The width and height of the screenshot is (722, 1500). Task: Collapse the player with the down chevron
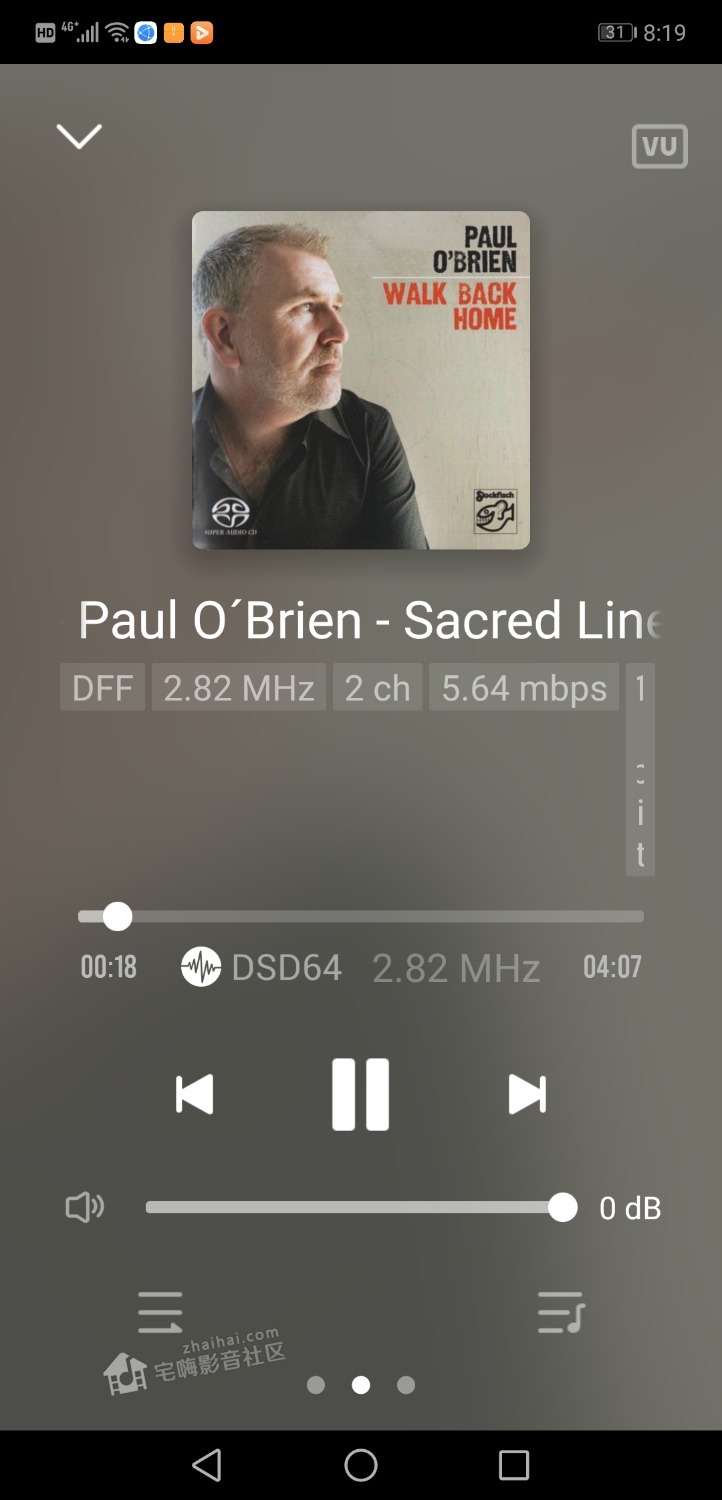(79, 136)
